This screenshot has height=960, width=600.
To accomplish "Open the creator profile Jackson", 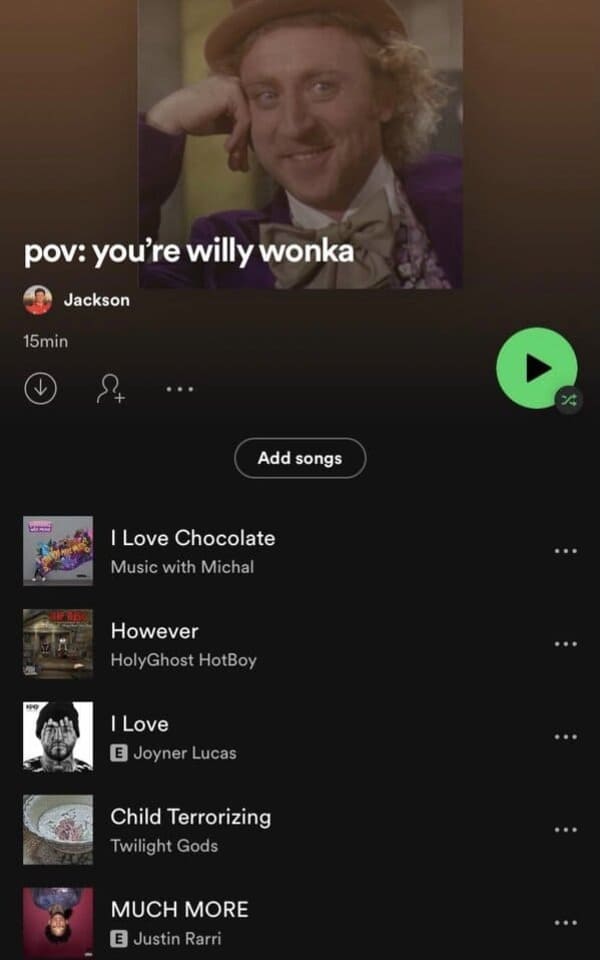I will pyautogui.click(x=77, y=300).
